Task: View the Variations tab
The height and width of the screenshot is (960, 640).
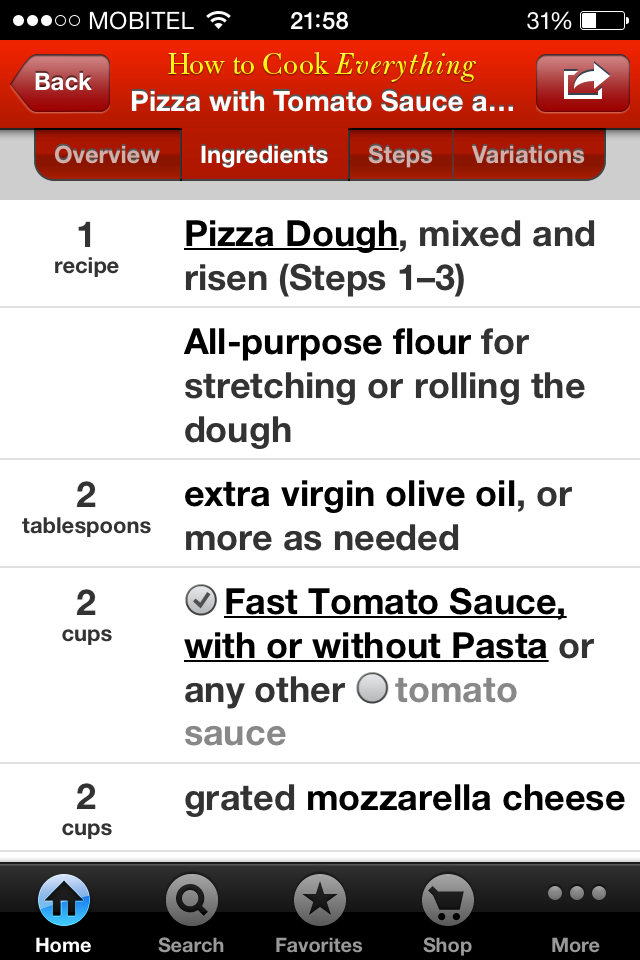Action: 528,155
